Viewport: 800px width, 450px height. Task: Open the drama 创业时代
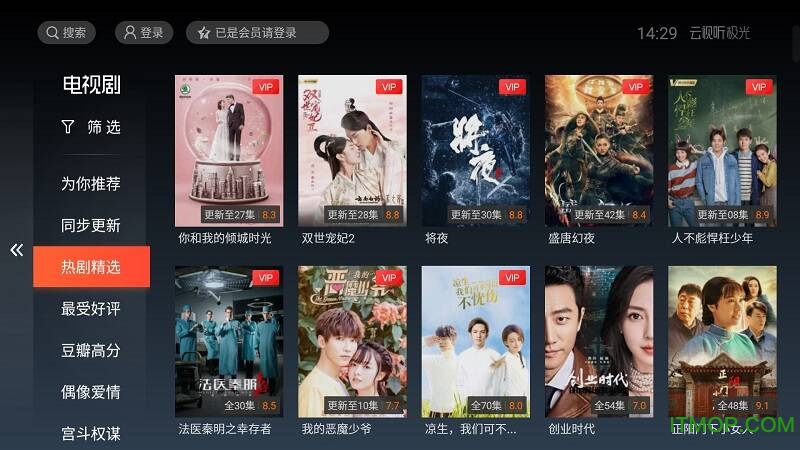point(598,341)
